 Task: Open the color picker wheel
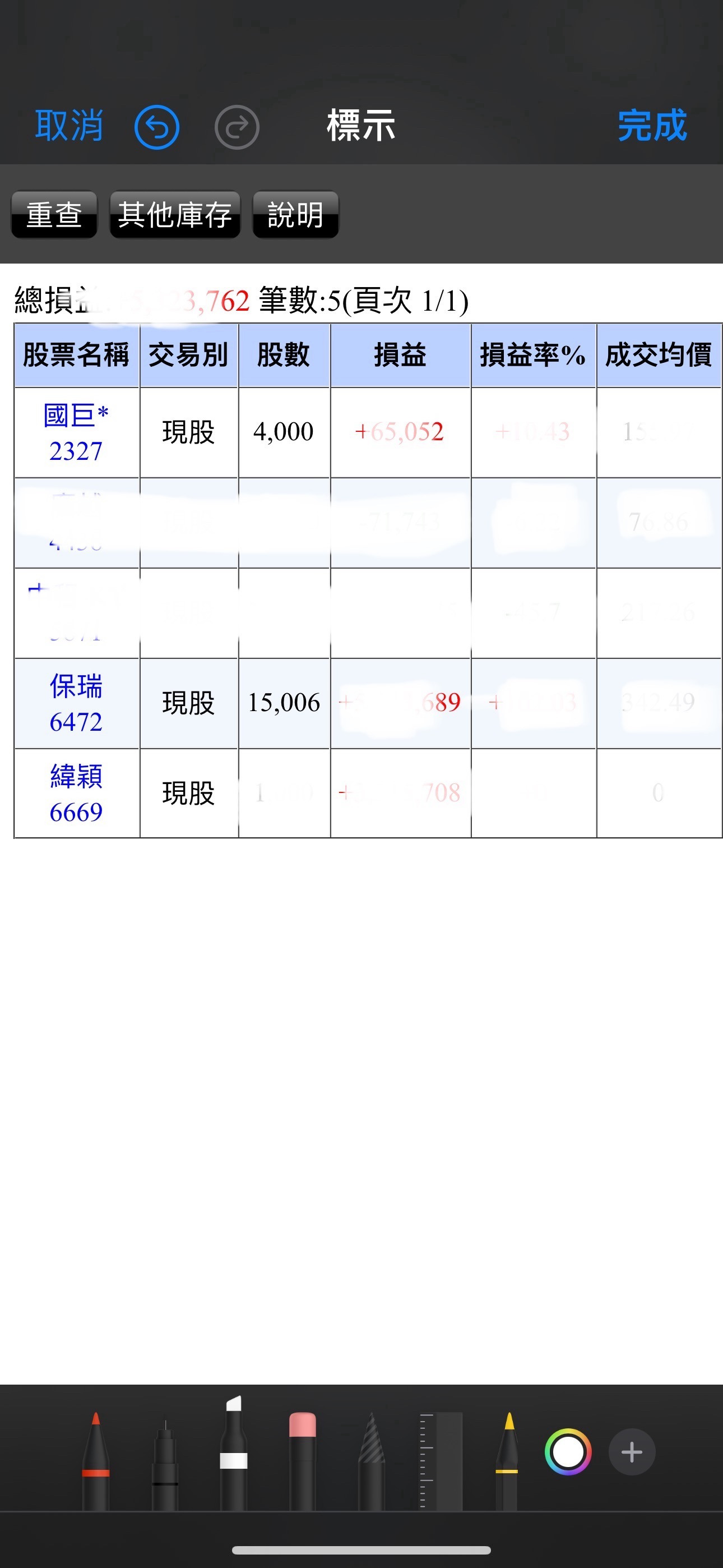567,1452
